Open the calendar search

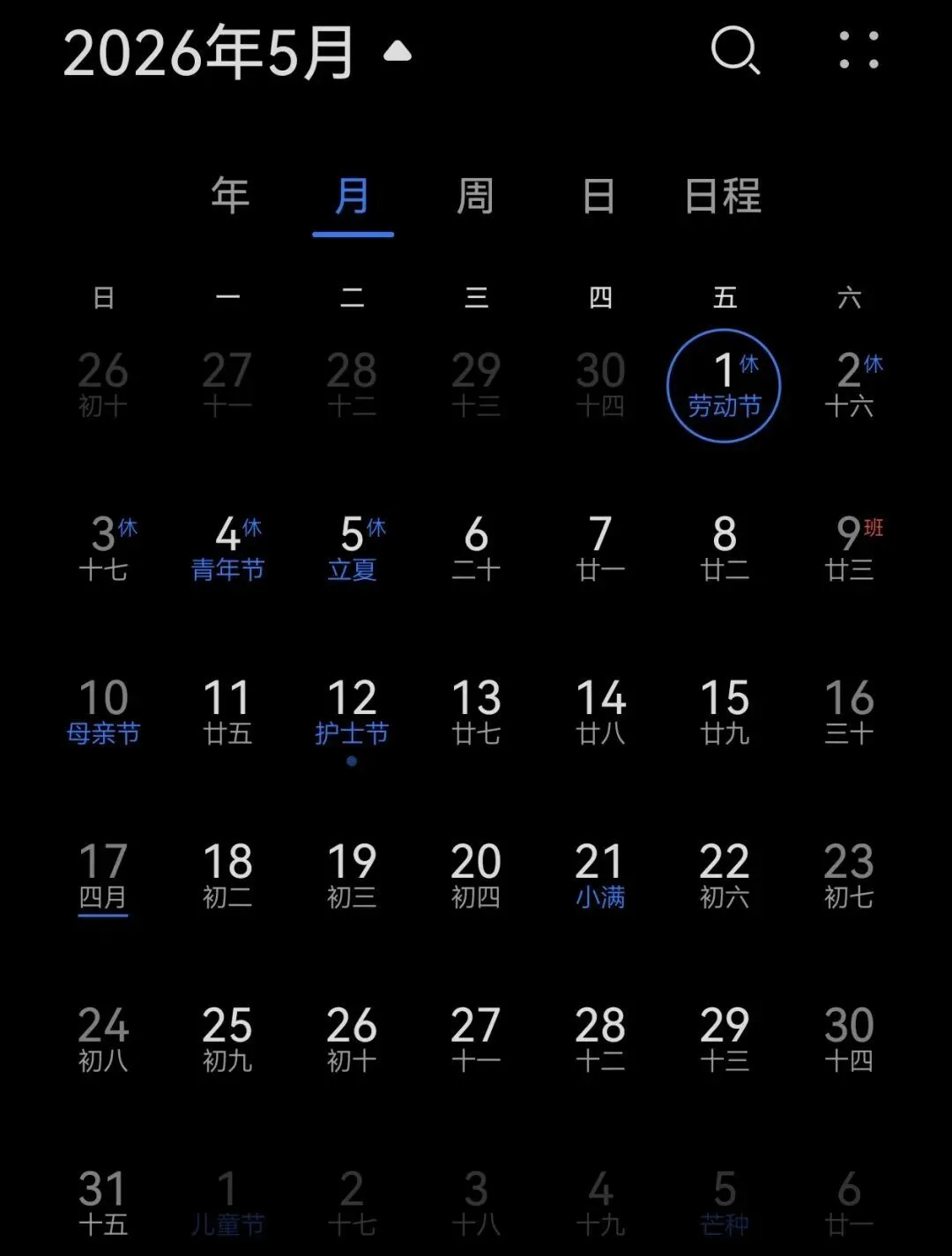(x=735, y=50)
